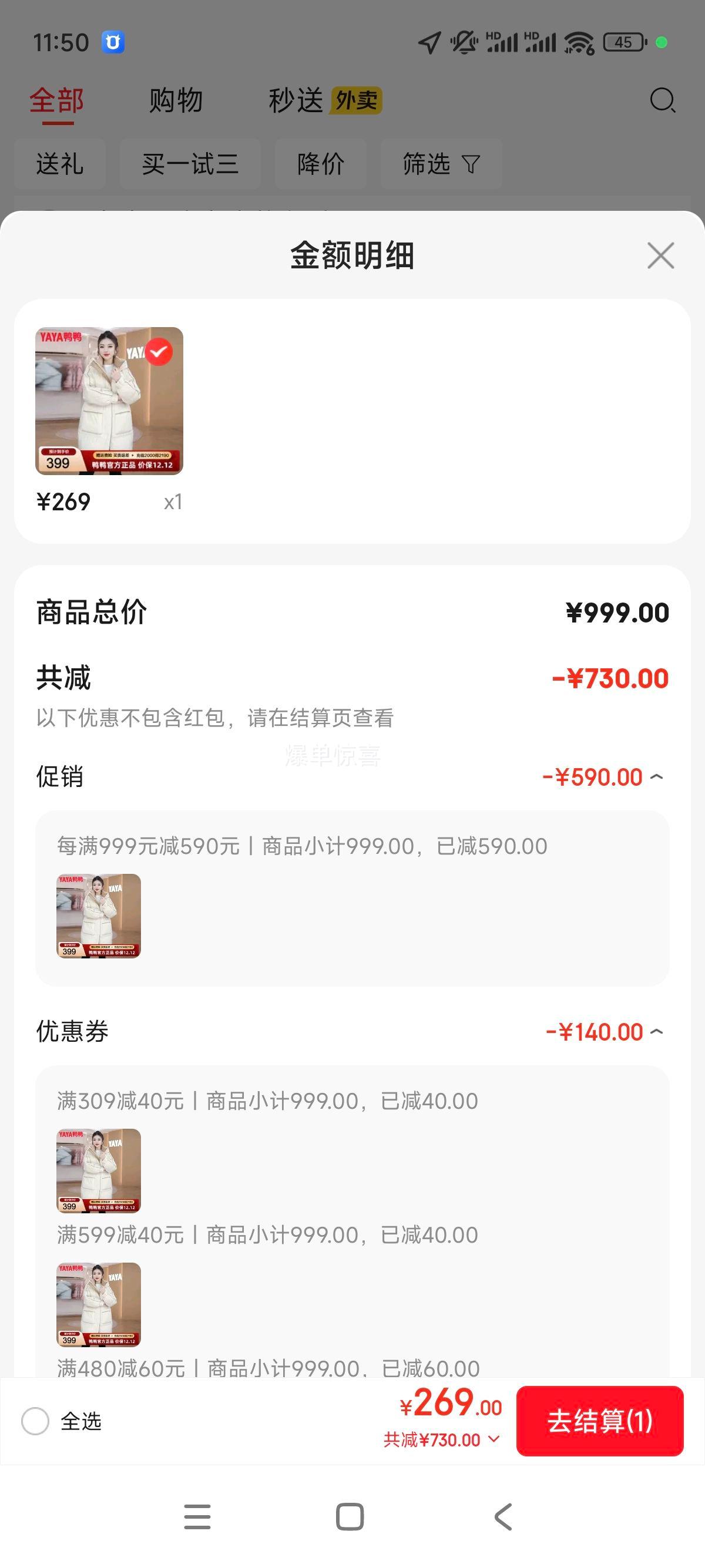
Task: Toggle the 共减¥730.00 details dropdown
Action: [x=441, y=1439]
